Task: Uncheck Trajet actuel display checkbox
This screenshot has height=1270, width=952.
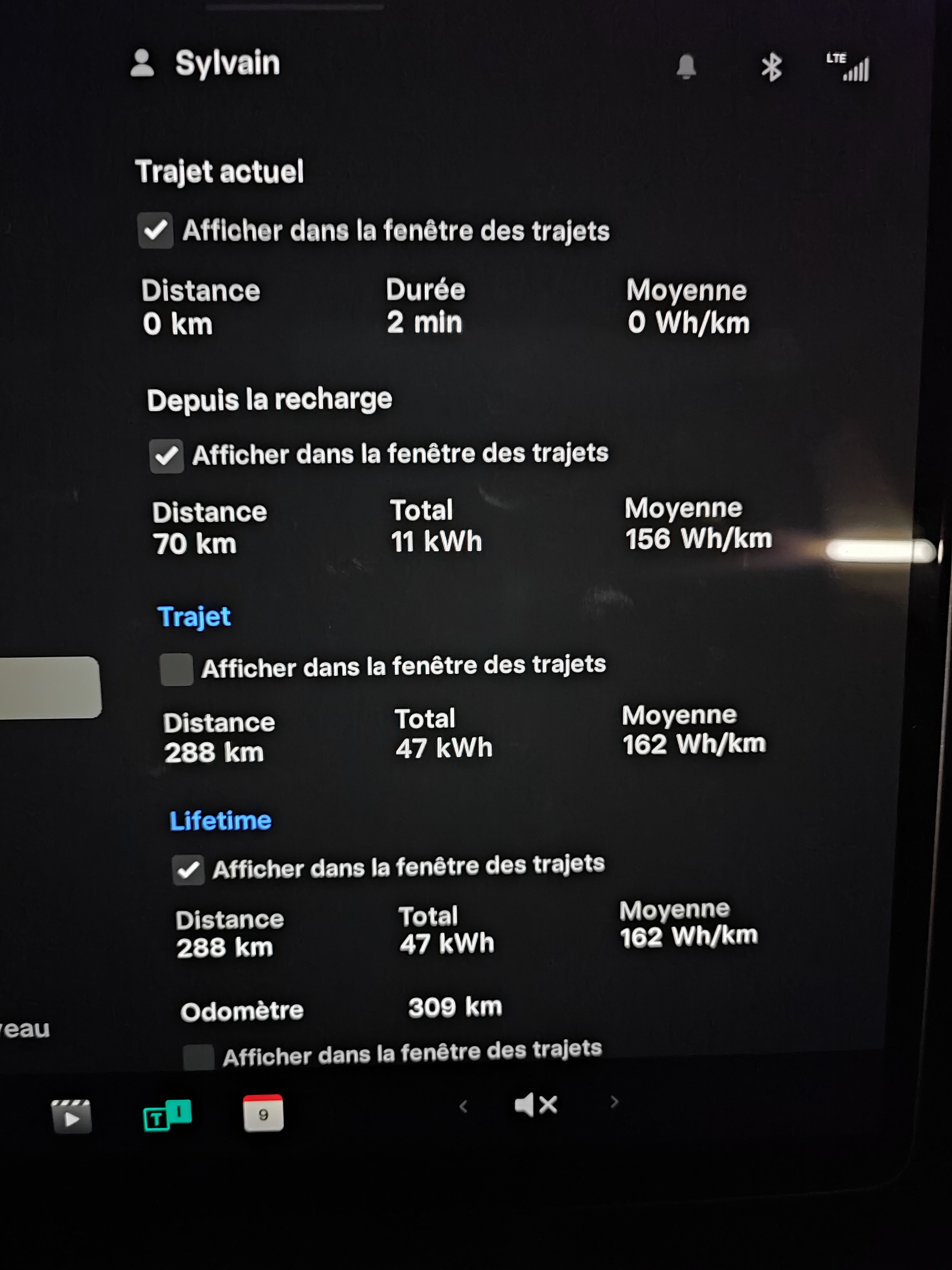Action: point(155,230)
